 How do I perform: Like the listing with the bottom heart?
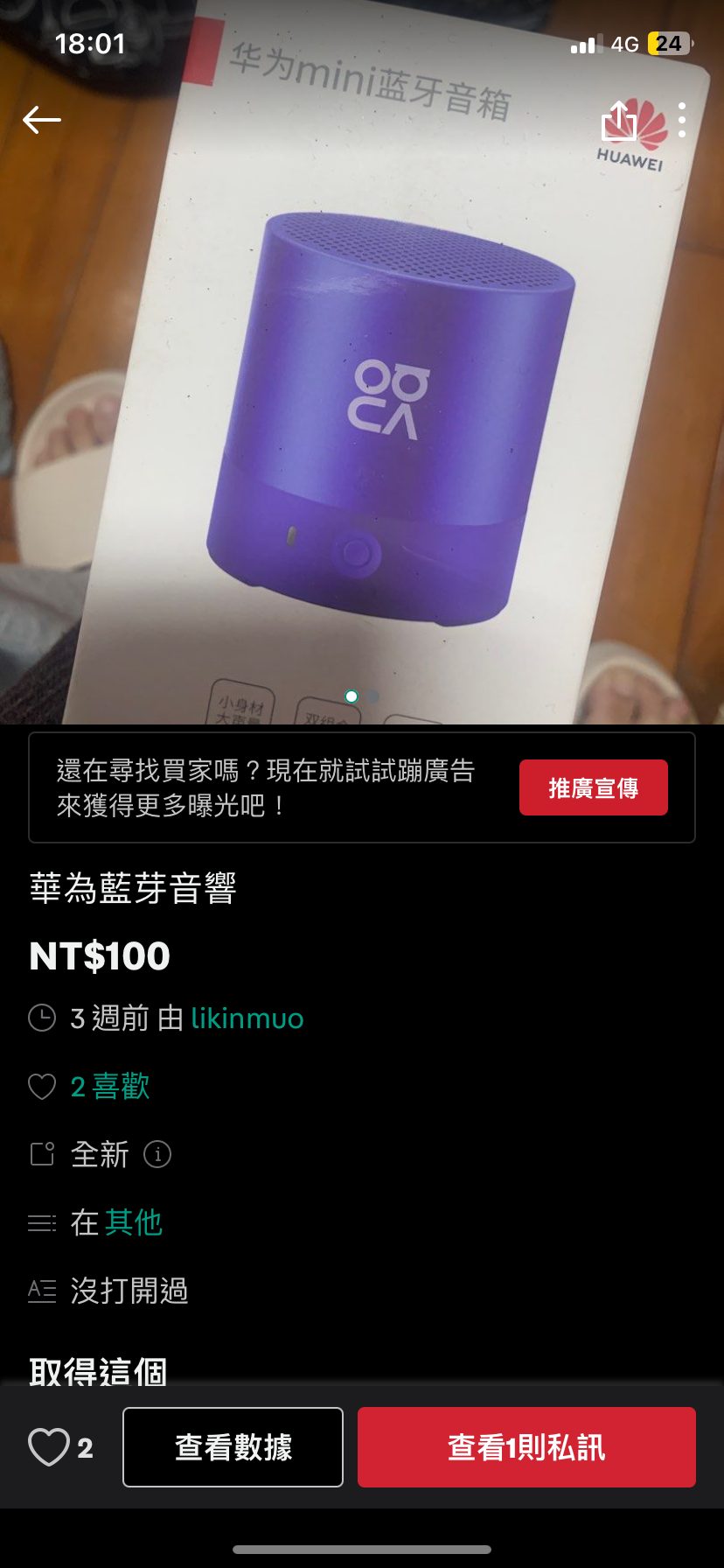(49, 1447)
